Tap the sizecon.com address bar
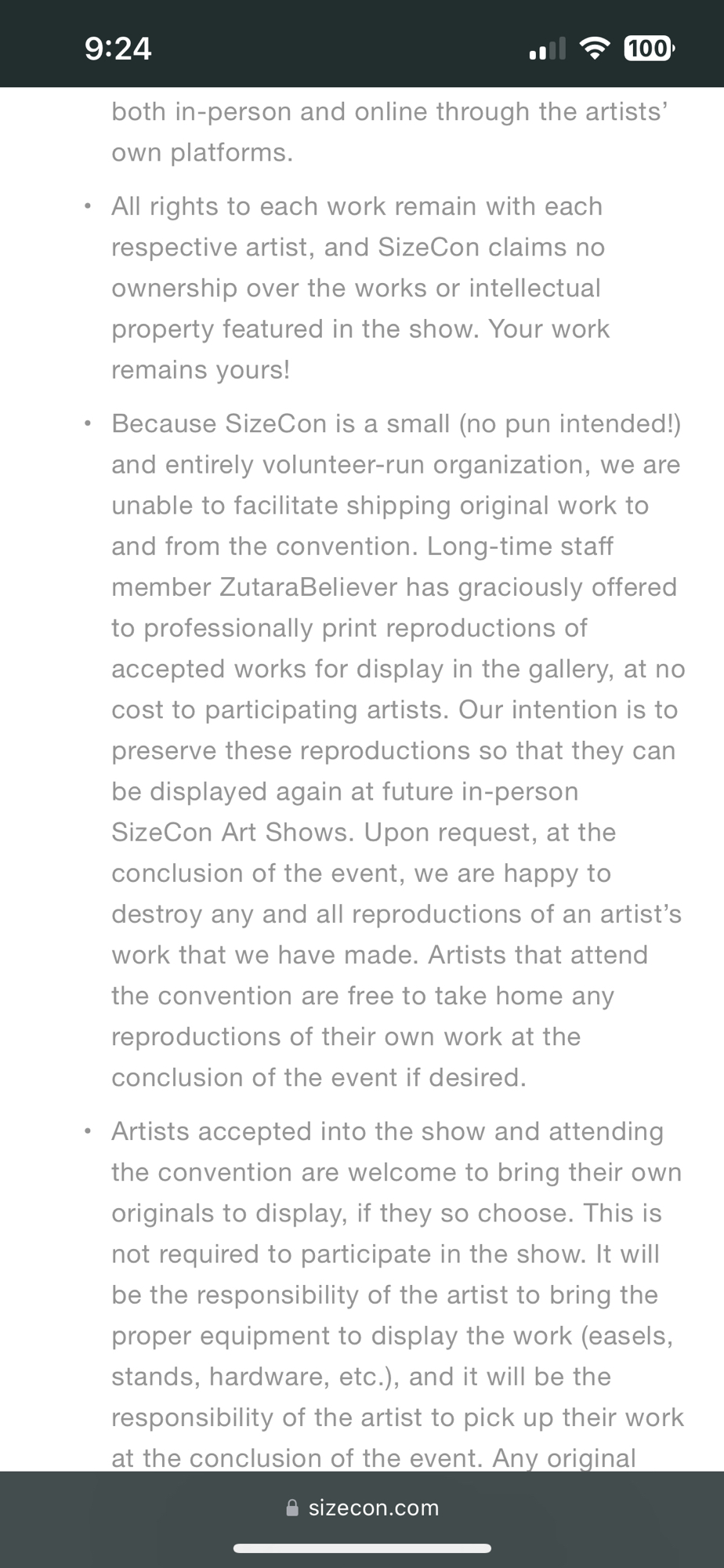This screenshot has width=724, height=1568. pyautogui.click(x=363, y=1508)
